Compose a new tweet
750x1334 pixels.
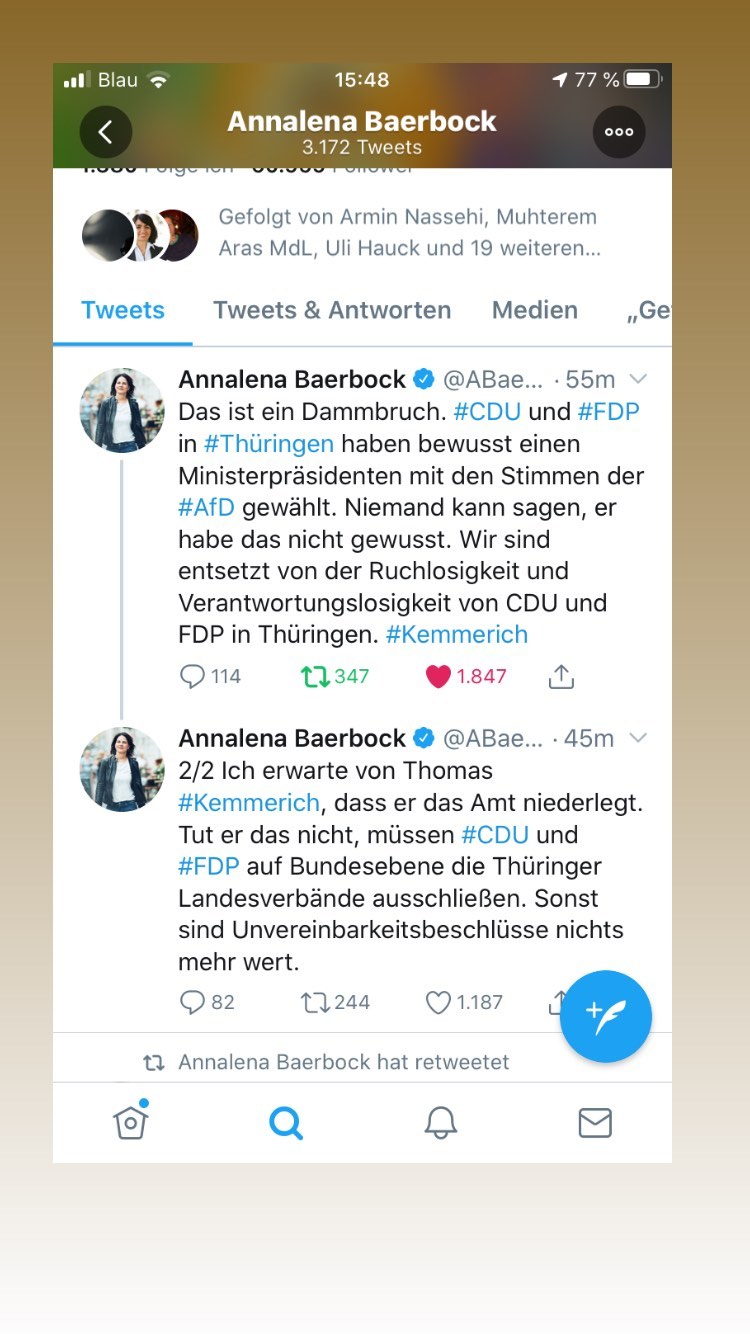(x=606, y=1016)
